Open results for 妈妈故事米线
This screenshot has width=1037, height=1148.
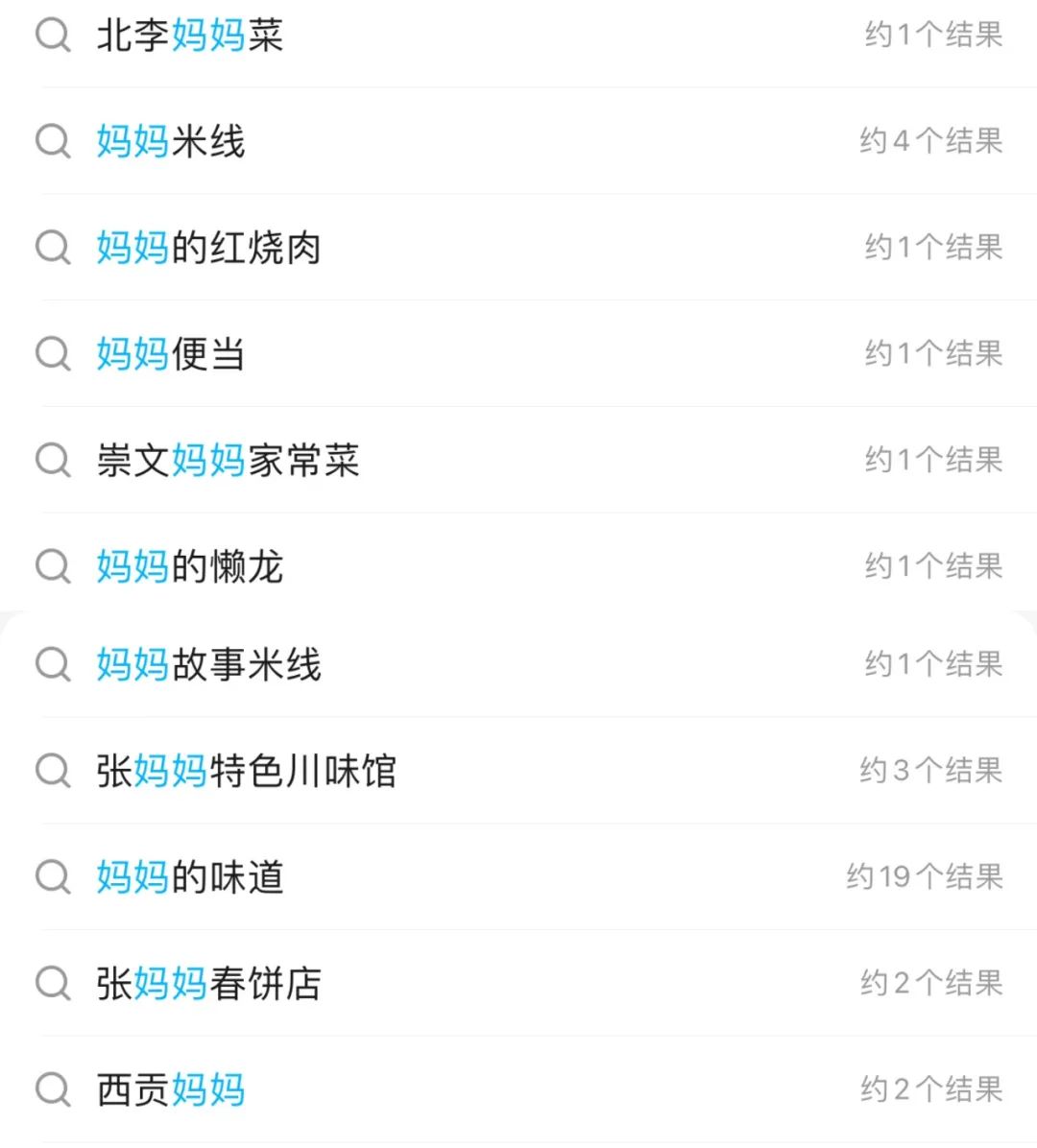coord(208,664)
